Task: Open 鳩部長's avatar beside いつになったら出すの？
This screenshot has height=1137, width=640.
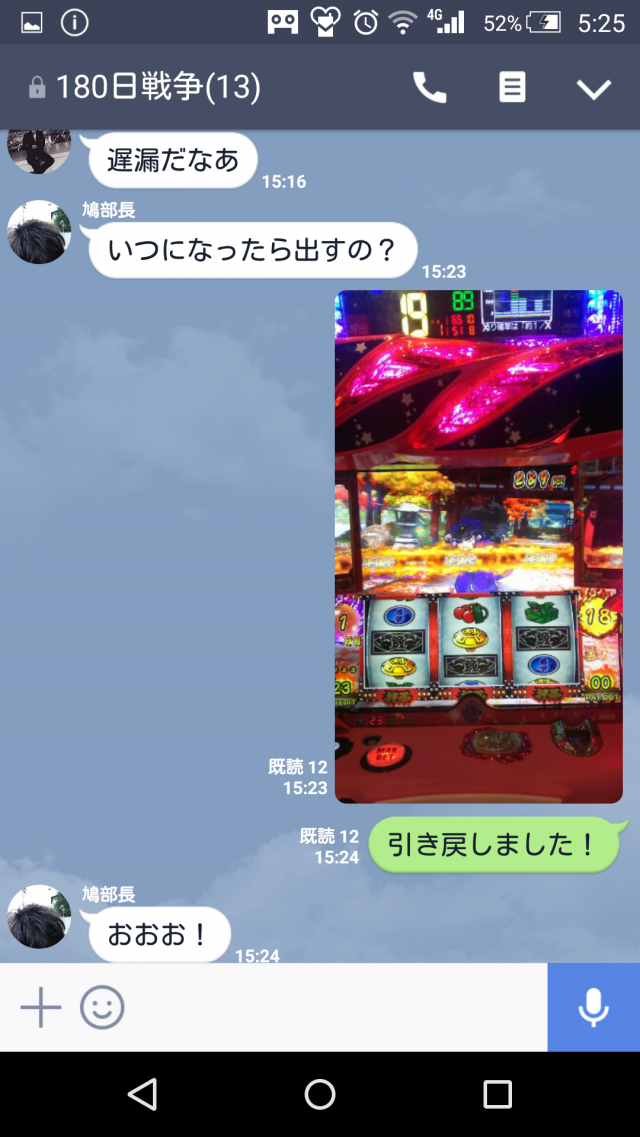Action: tap(39, 232)
